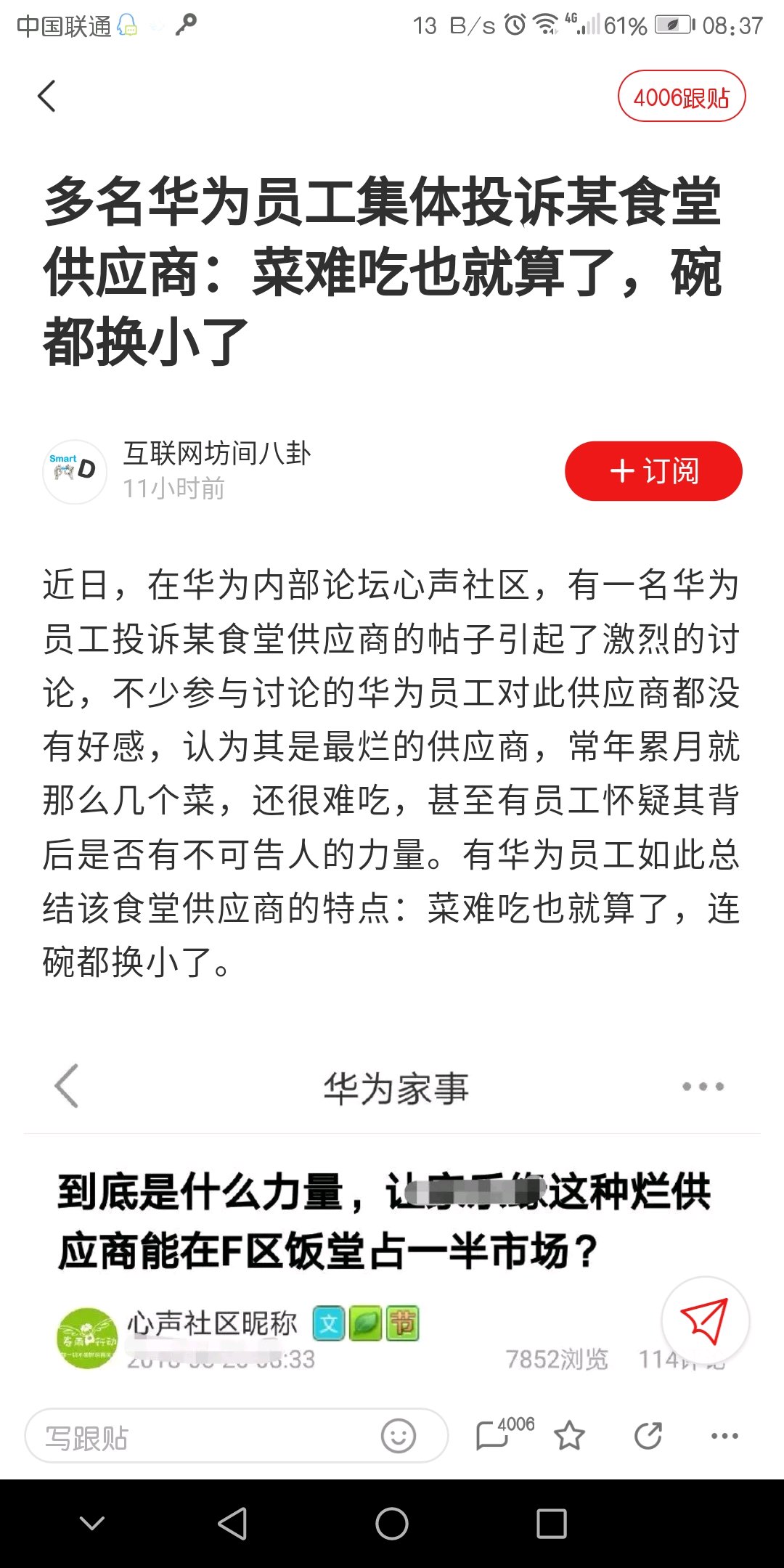View comments via the 4006 speech-bubble icon
The width and height of the screenshot is (784, 1568).
tap(505, 1434)
